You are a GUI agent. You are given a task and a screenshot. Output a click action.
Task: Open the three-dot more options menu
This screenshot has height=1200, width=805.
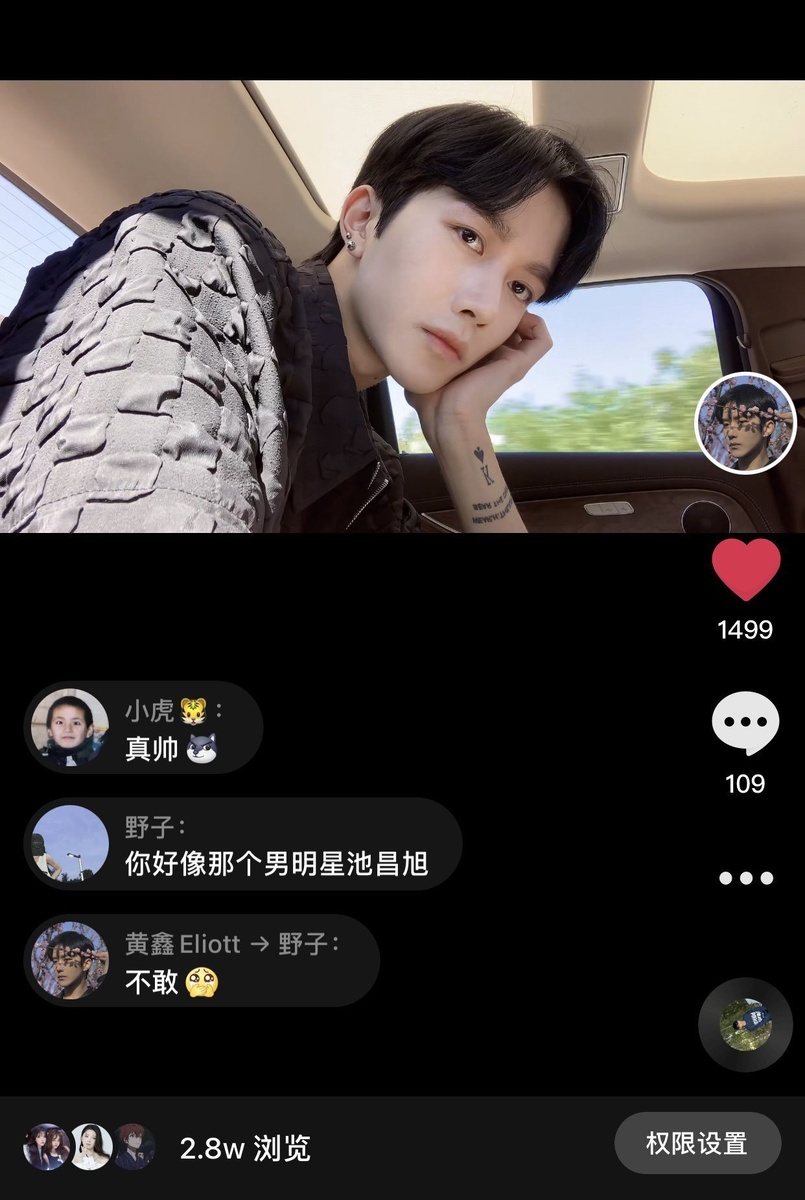745,878
